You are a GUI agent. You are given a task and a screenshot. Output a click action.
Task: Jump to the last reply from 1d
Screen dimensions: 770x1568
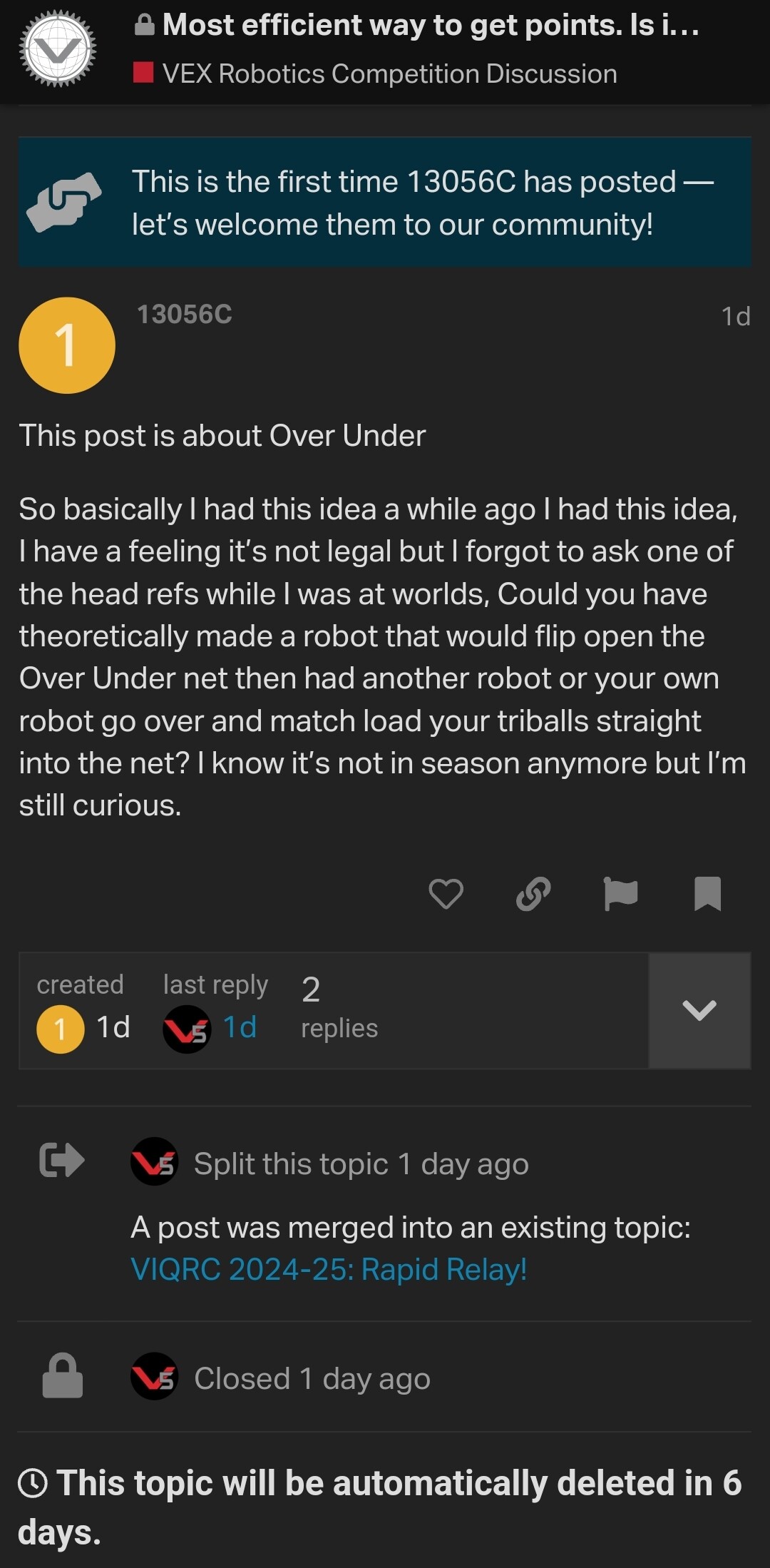tap(240, 1027)
